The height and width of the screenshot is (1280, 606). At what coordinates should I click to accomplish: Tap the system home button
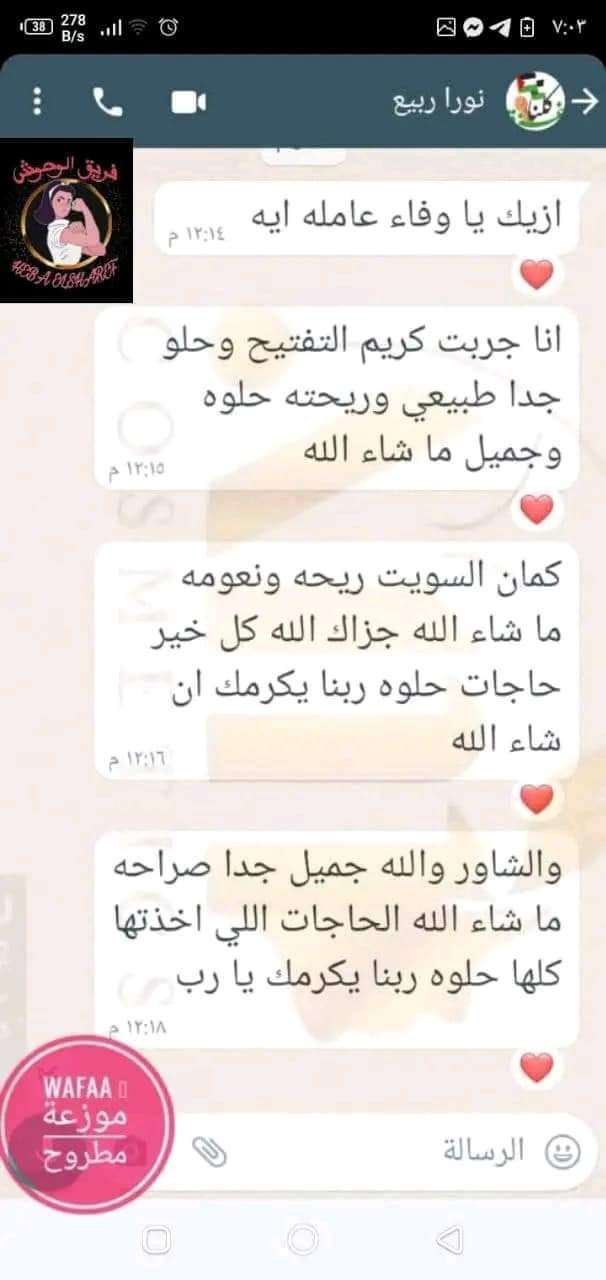[x=302, y=1241]
